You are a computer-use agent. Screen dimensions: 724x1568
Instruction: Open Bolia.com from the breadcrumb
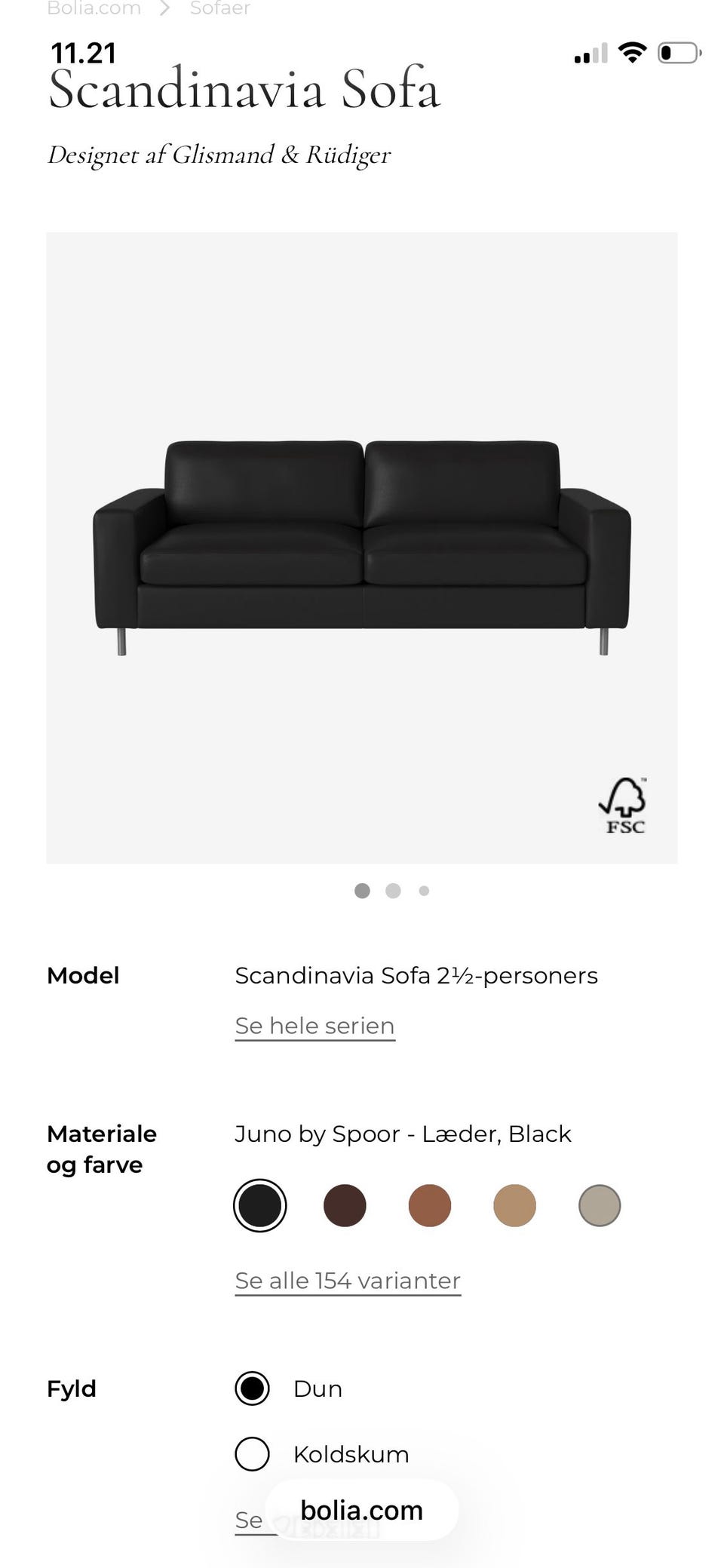point(94,8)
